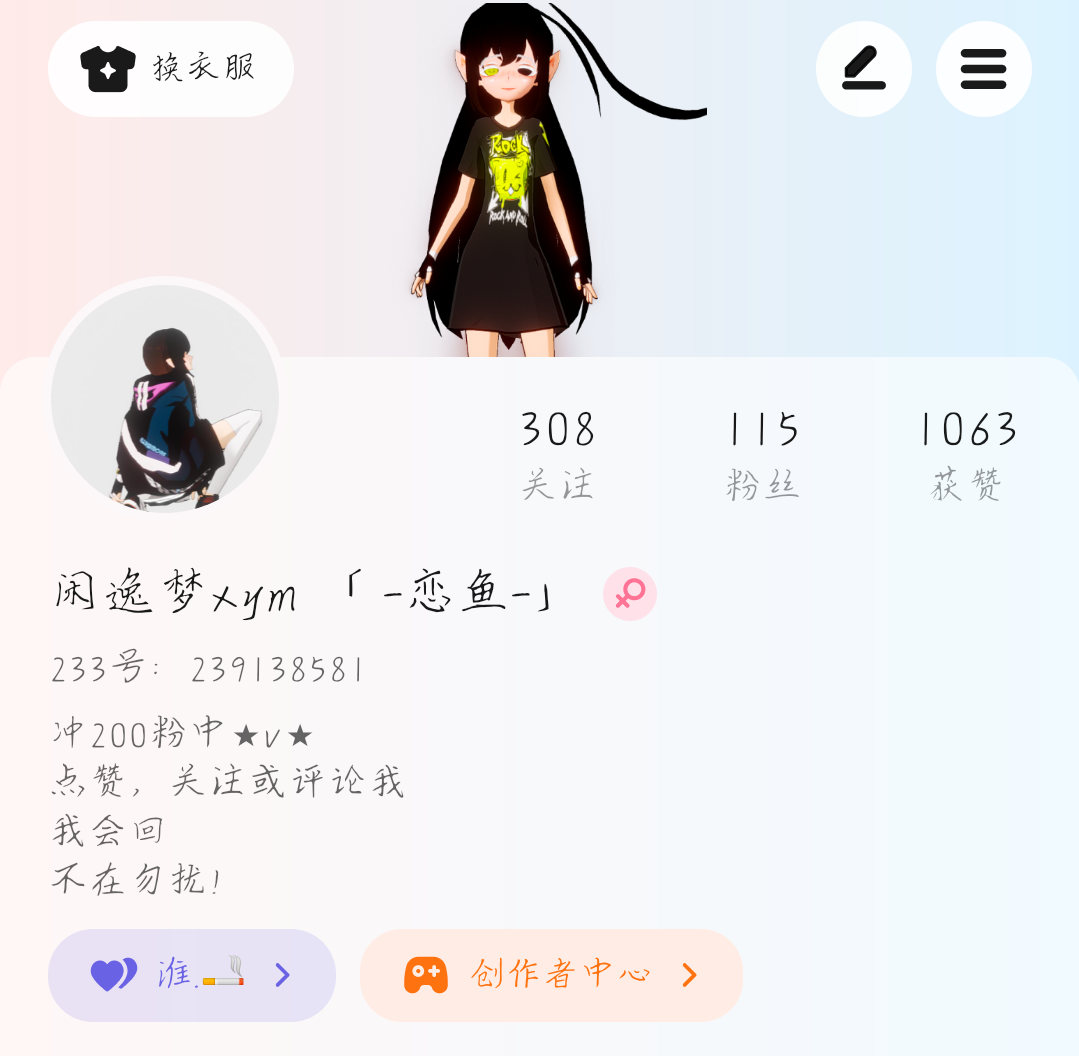
Task: Tap the round profile avatar picture
Action: click(165, 398)
